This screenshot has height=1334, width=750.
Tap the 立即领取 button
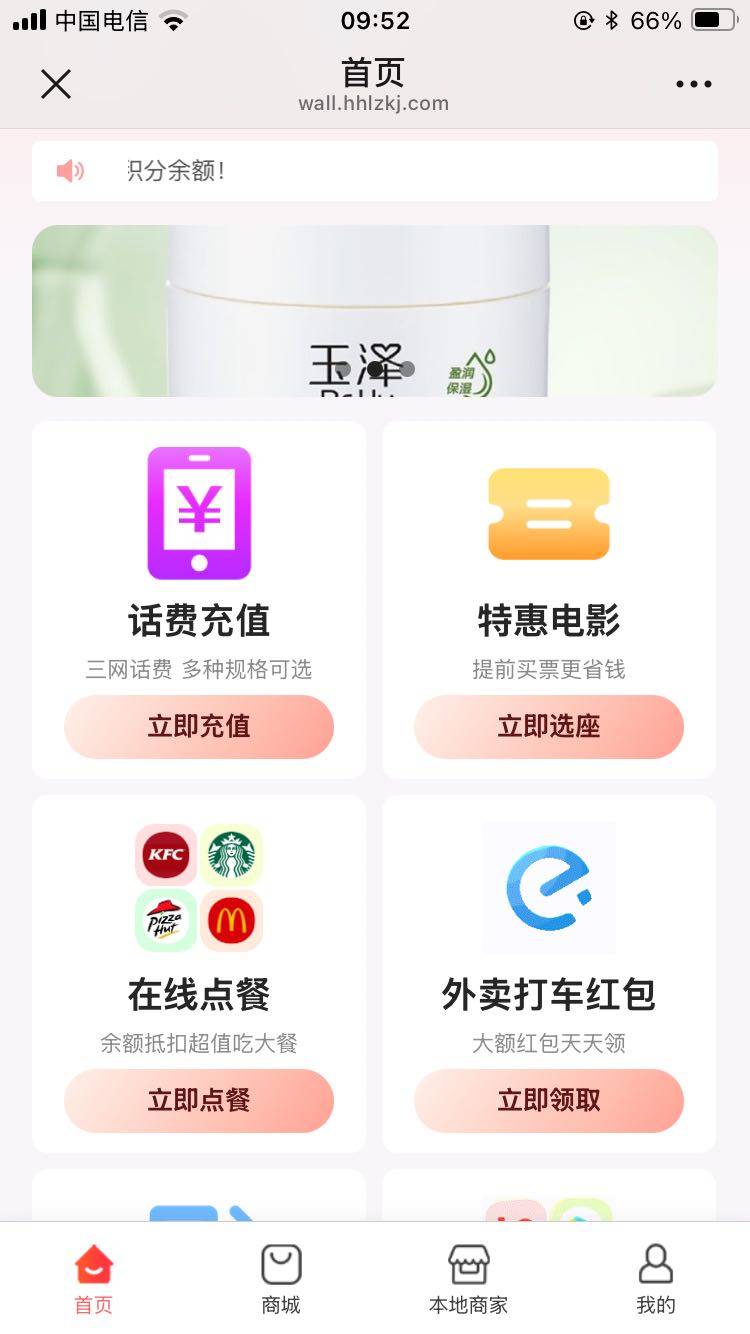tap(549, 1101)
